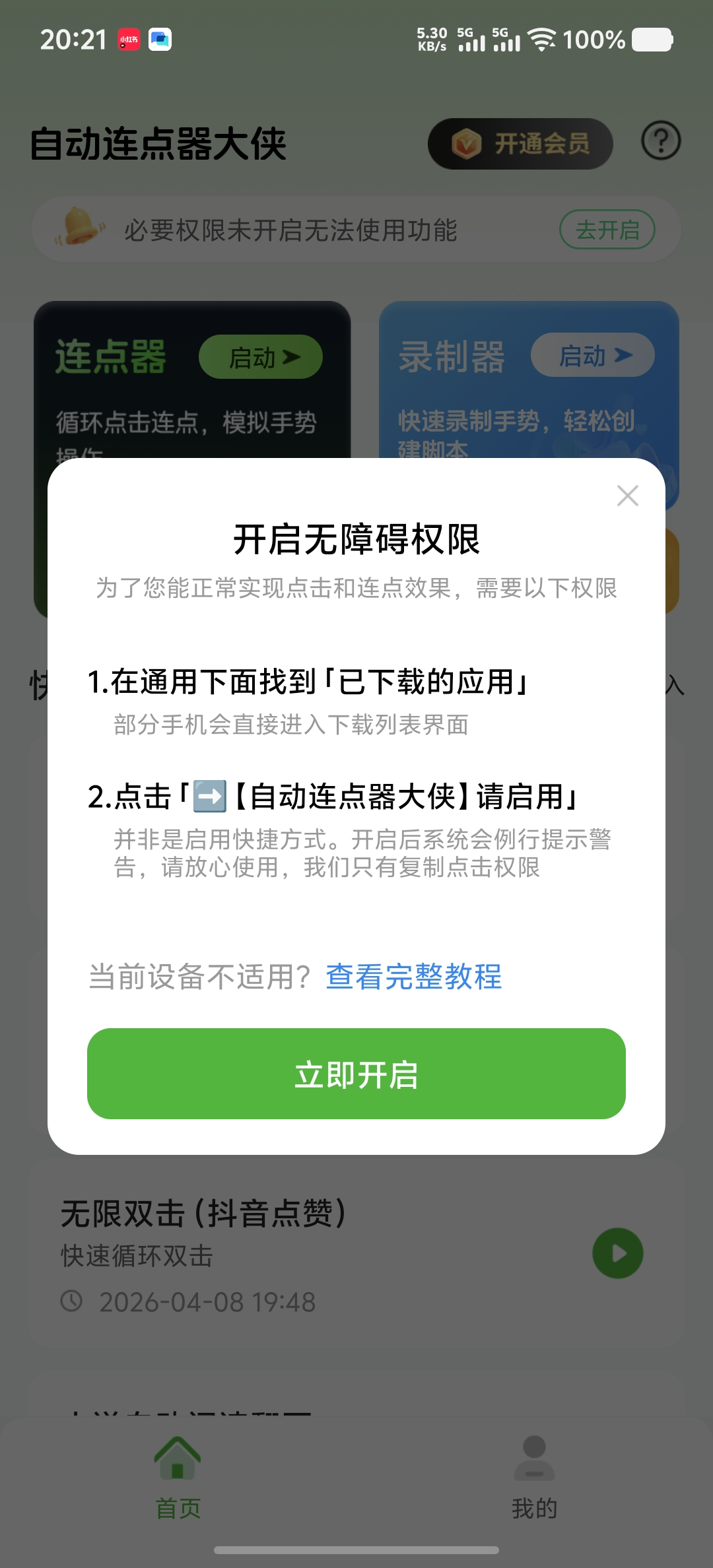Tap 去开启 in the permission banner

pos(607,230)
